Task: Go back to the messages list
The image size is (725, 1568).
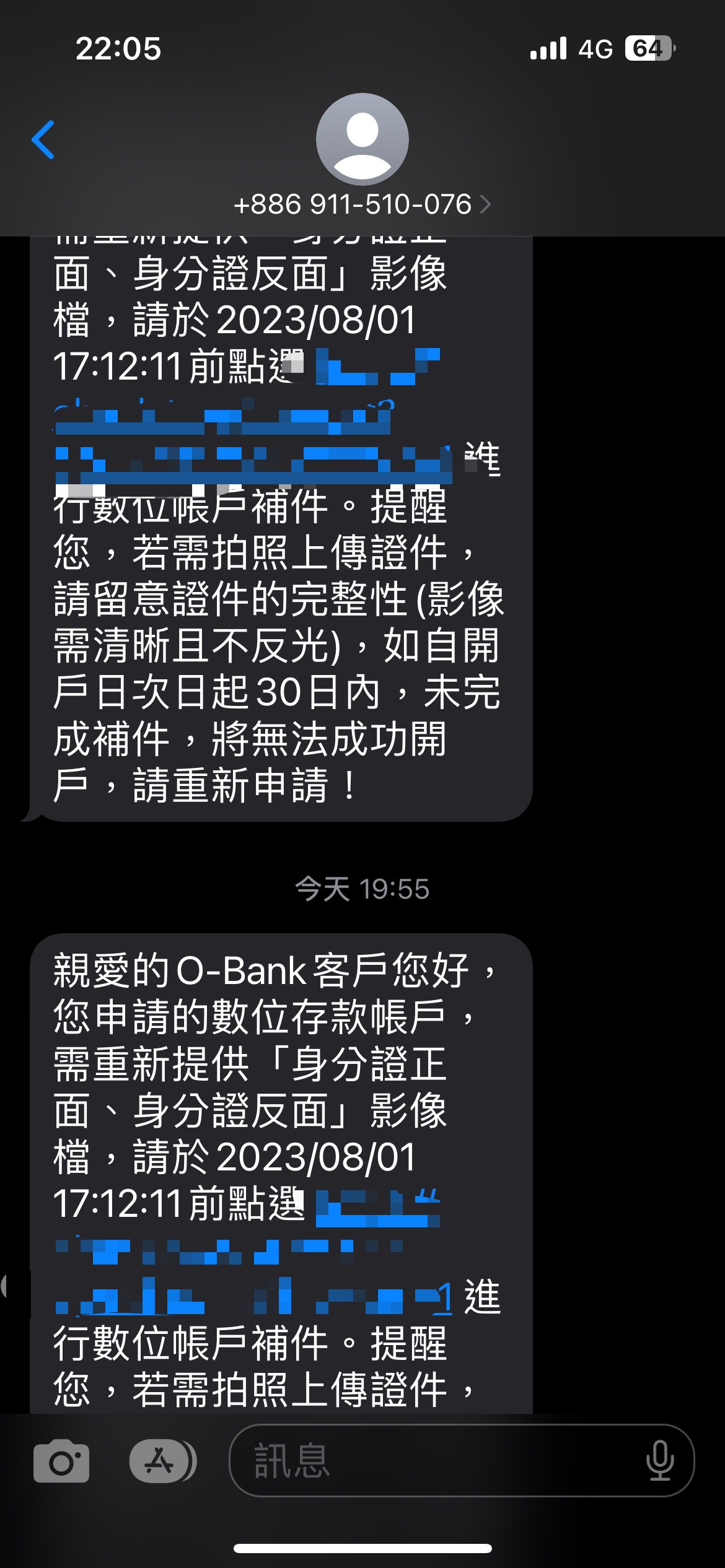Action: click(x=43, y=140)
